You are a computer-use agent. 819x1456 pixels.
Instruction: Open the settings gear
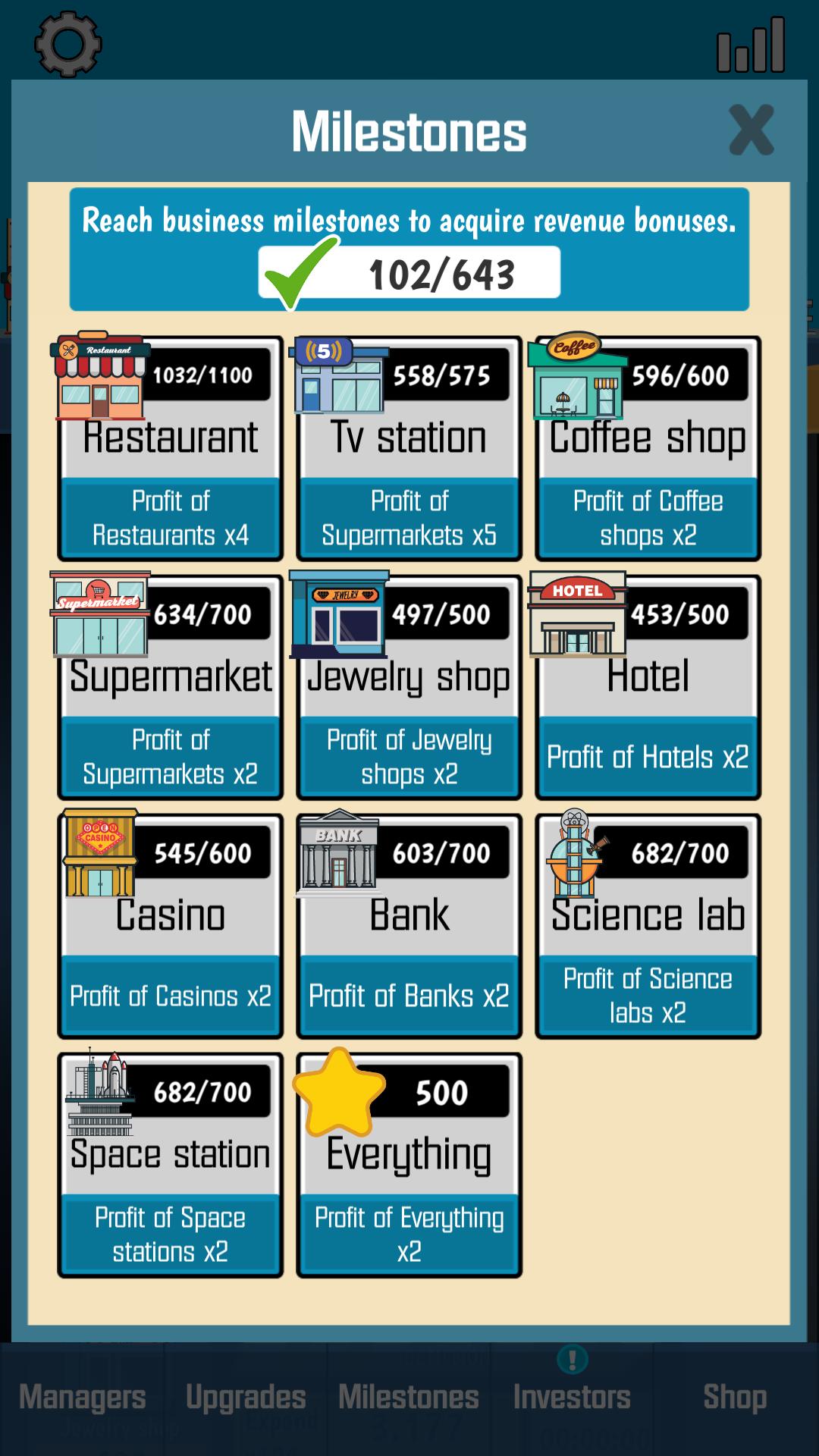pos(68,44)
